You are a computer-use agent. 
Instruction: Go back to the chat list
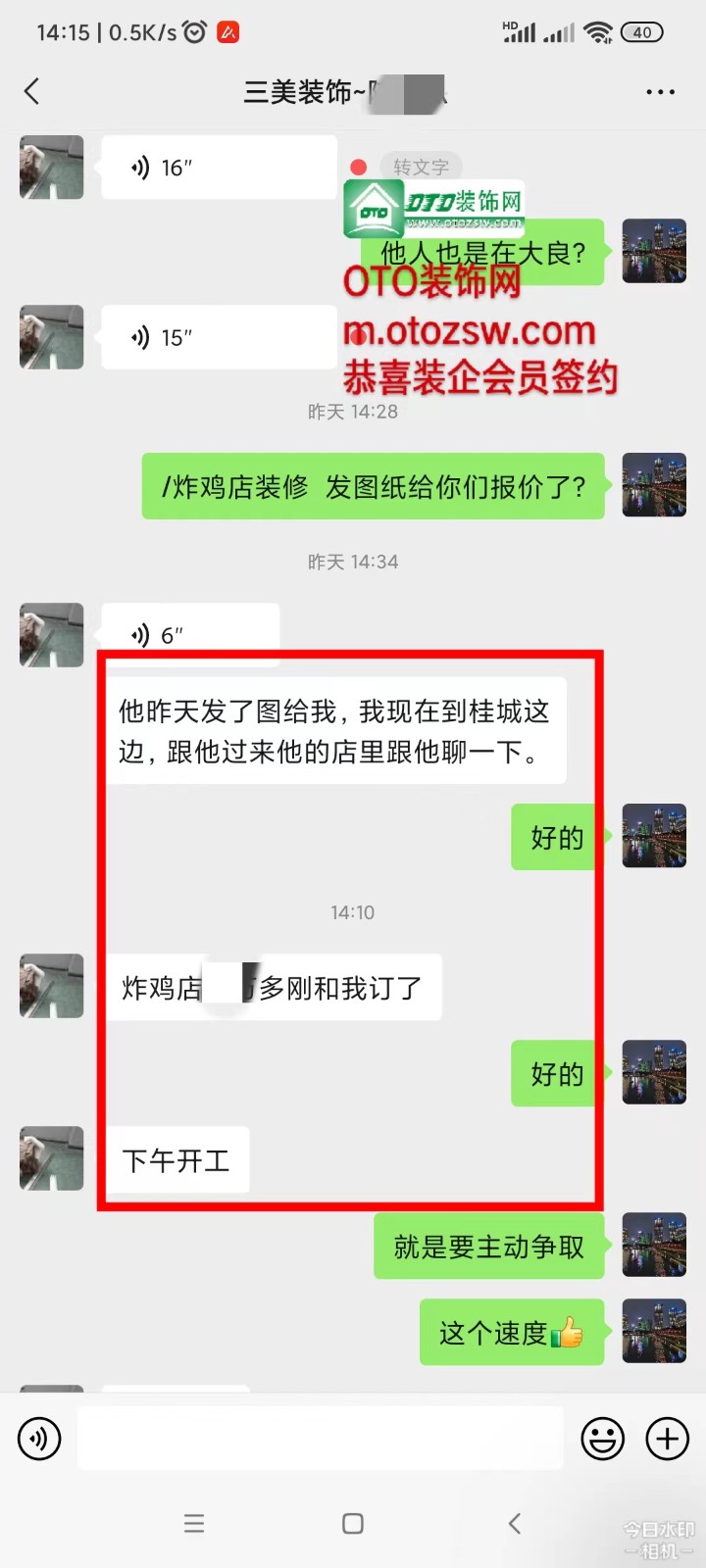[x=32, y=92]
